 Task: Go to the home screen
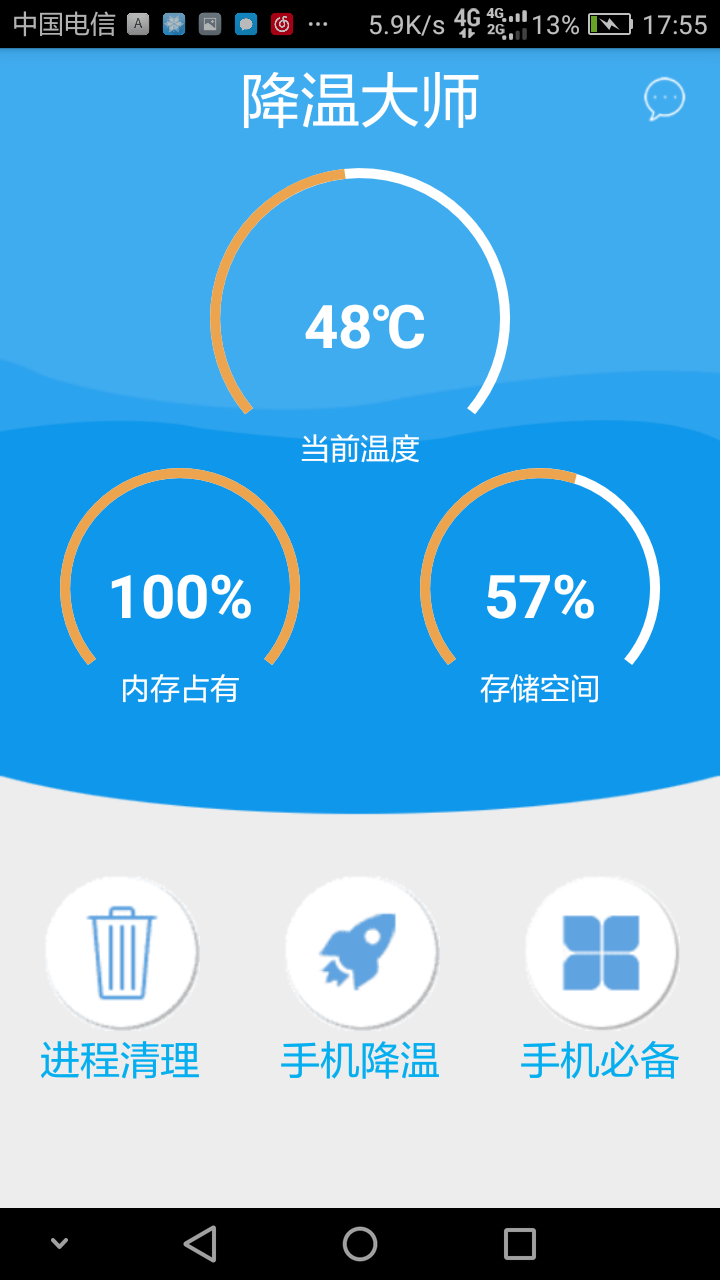click(360, 1244)
